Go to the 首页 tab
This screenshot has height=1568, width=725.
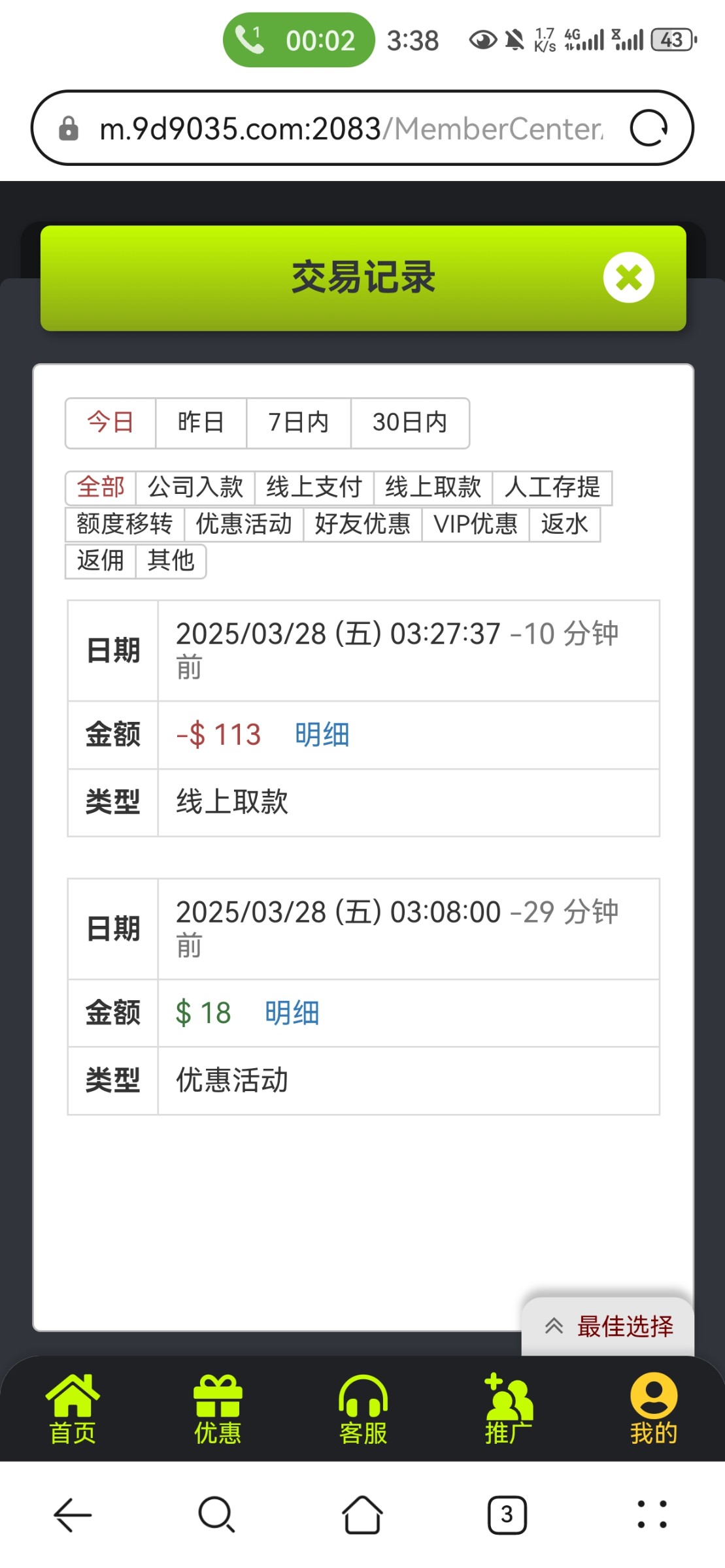pyautogui.click(x=73, y=1411)
